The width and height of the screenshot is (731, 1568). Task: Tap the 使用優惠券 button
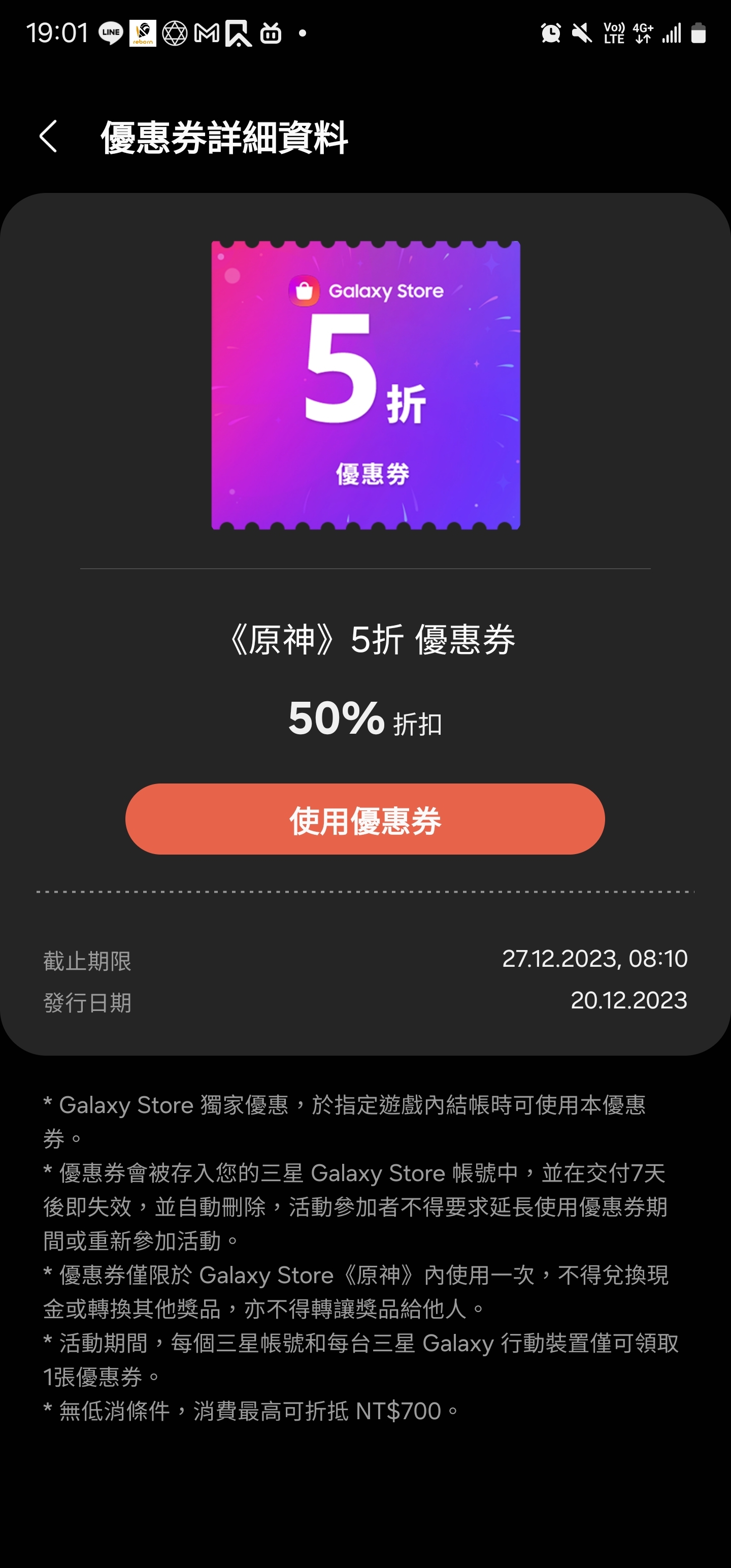[365, 819]
